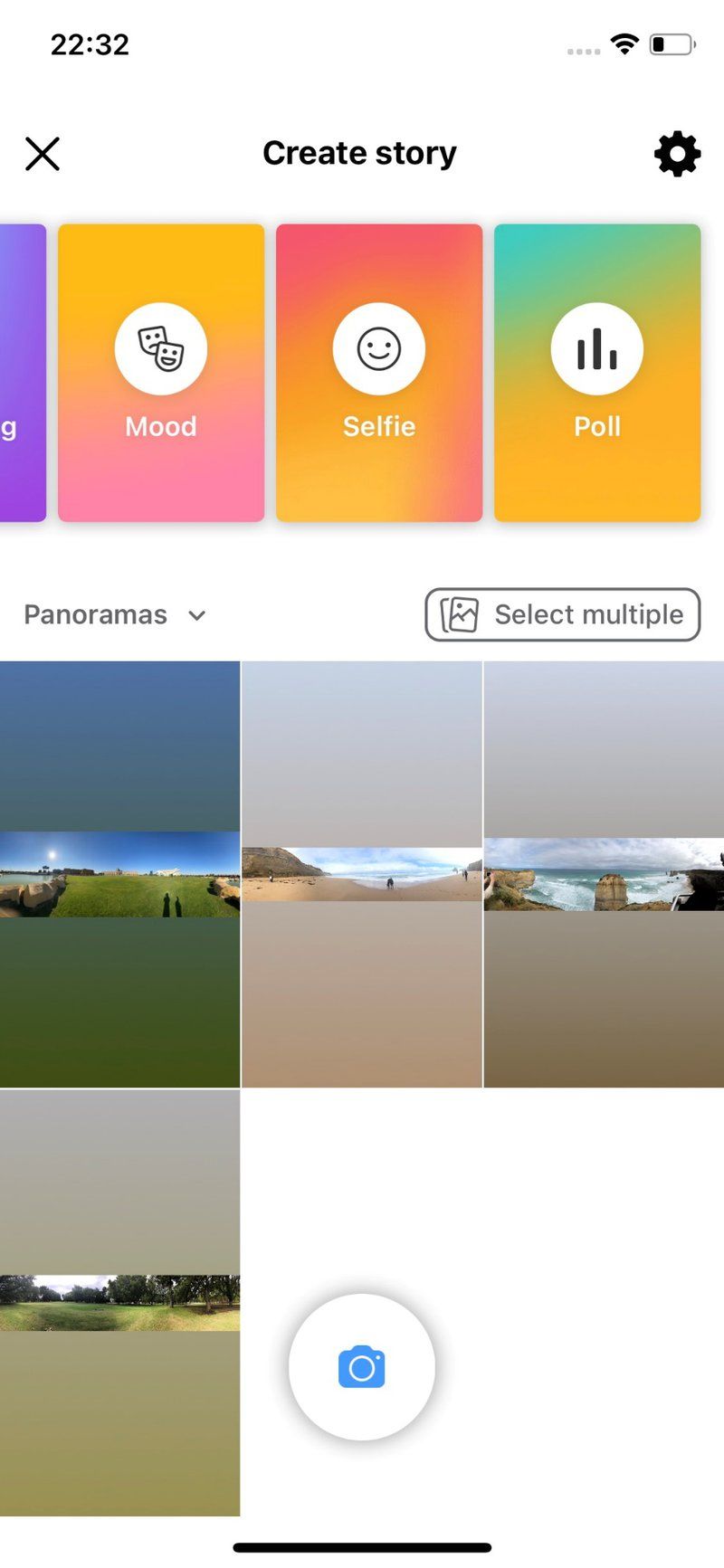The image size is (724, 1568).
Task: Create a Mood story
Action: (x=161, y=373)
